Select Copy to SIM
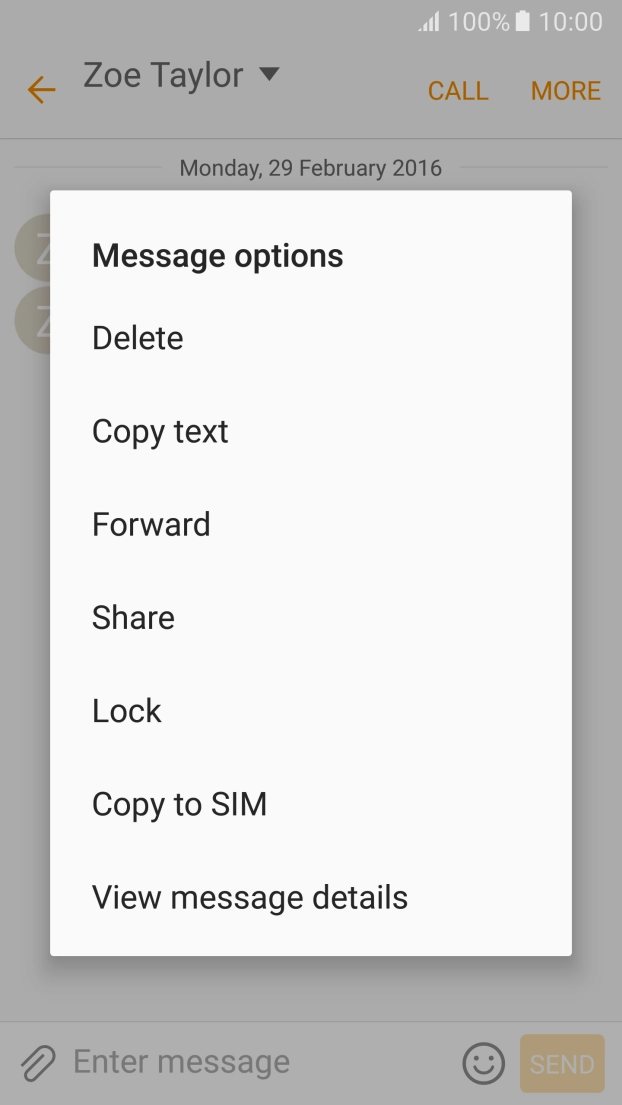 (180, 804)
